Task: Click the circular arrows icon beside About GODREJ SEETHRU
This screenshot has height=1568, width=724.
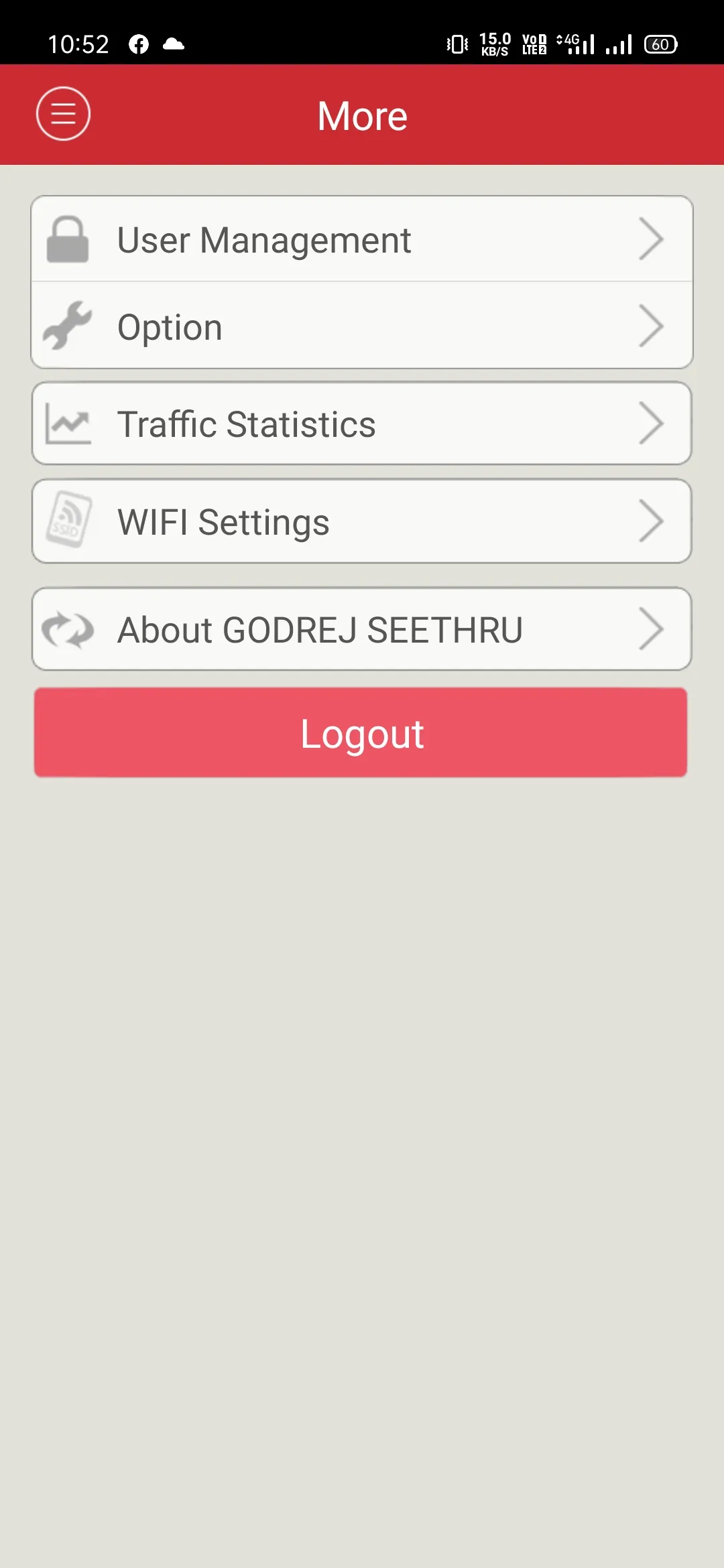Action: click(68, 629)
